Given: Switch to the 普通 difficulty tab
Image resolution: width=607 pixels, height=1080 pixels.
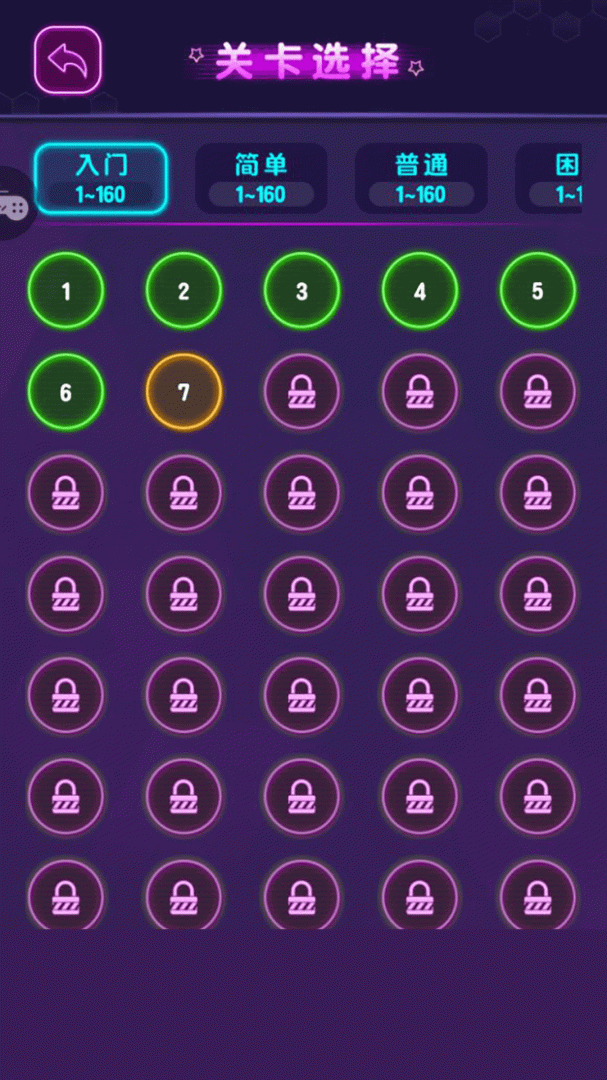Looking at the screenshot, I should (421, 179).
